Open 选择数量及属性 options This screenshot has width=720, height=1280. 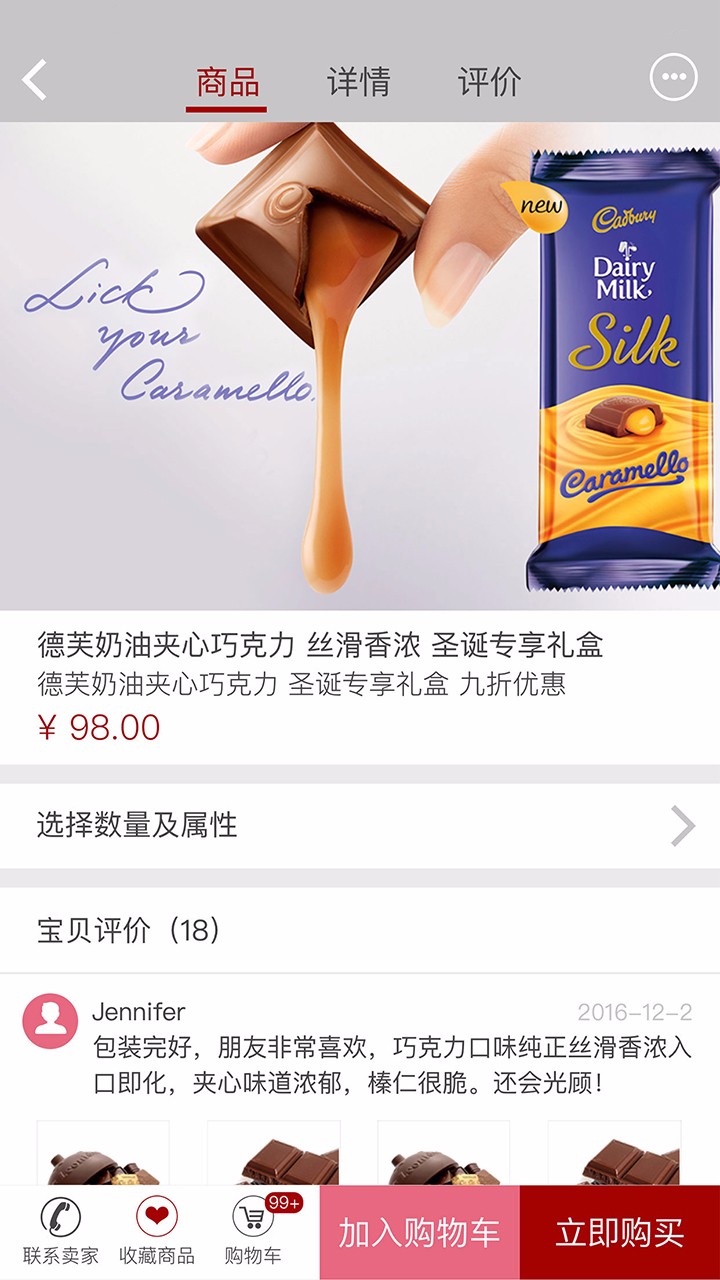pos(360,825)
